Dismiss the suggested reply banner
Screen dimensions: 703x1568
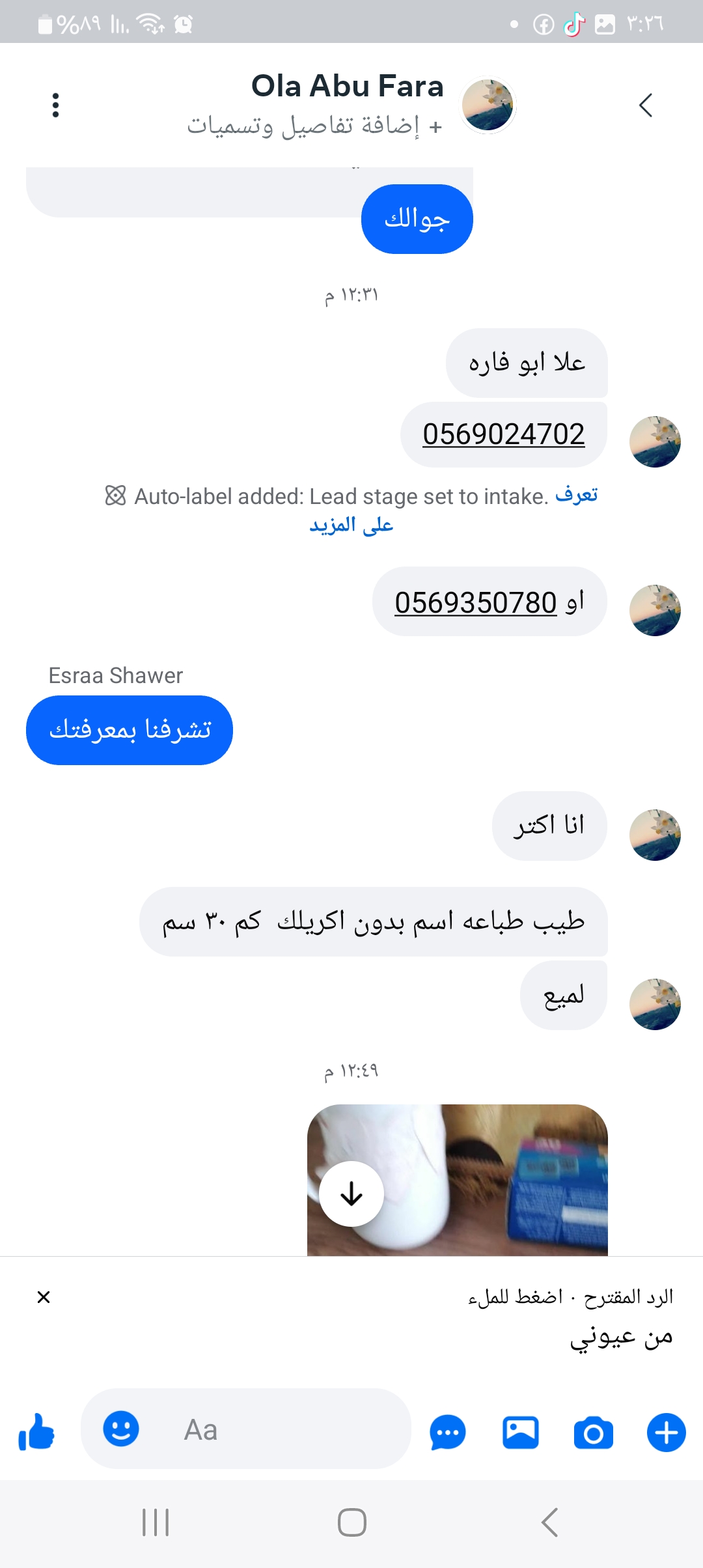coord(44,1297)
